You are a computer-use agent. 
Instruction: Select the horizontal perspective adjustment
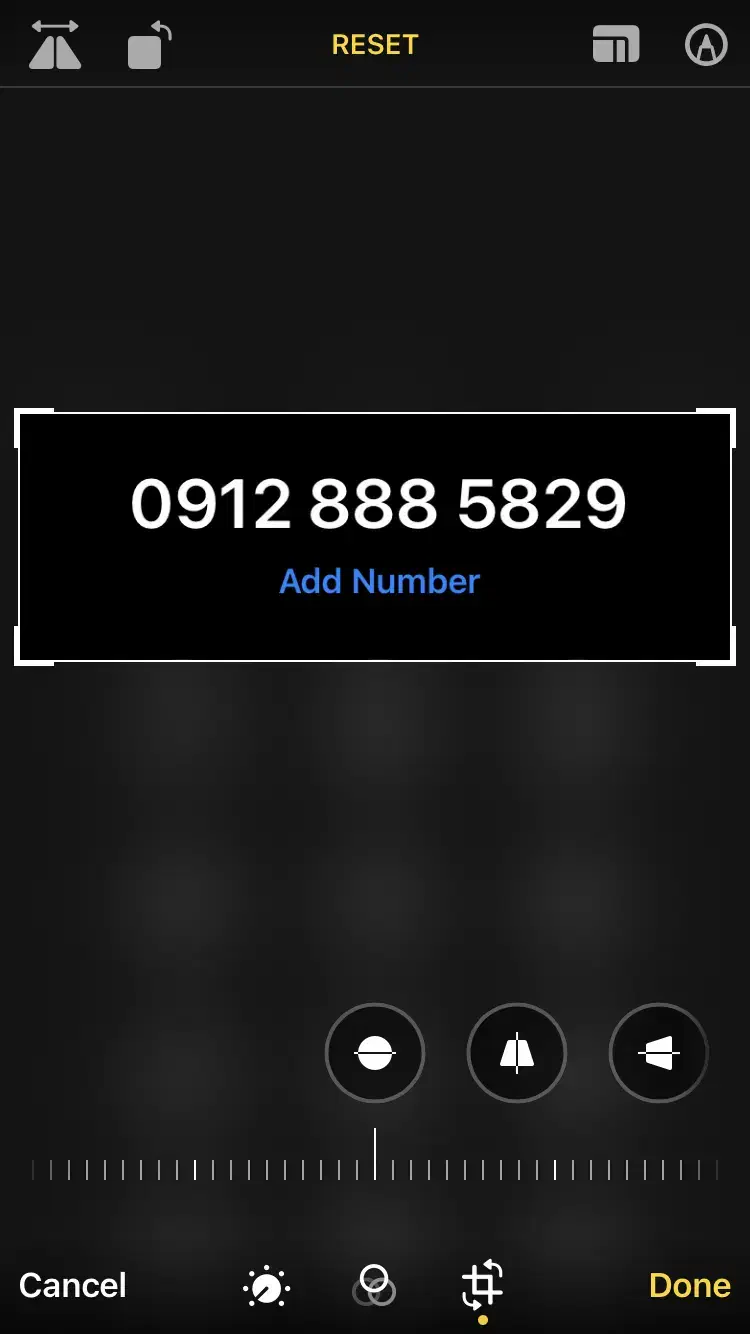pyautogui.click(x=659, y=1053)
